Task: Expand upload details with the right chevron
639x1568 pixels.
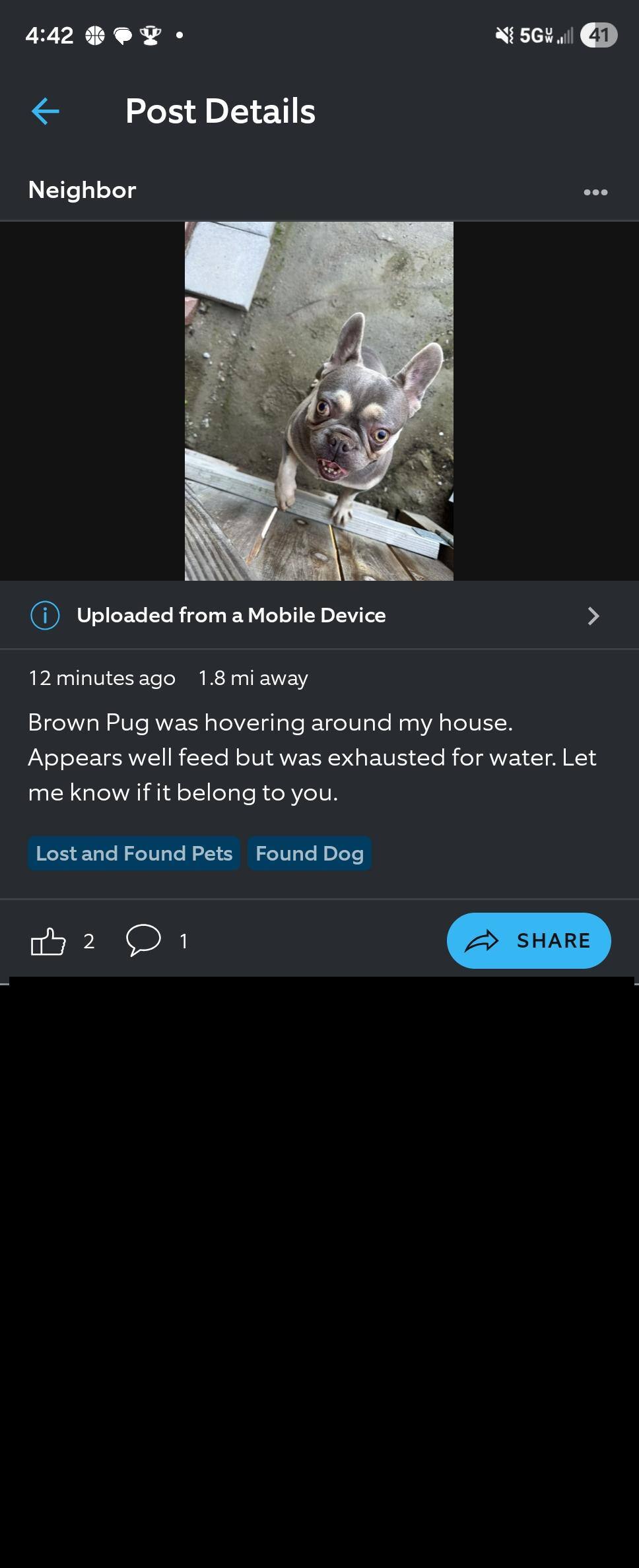Action: [593, 615]
